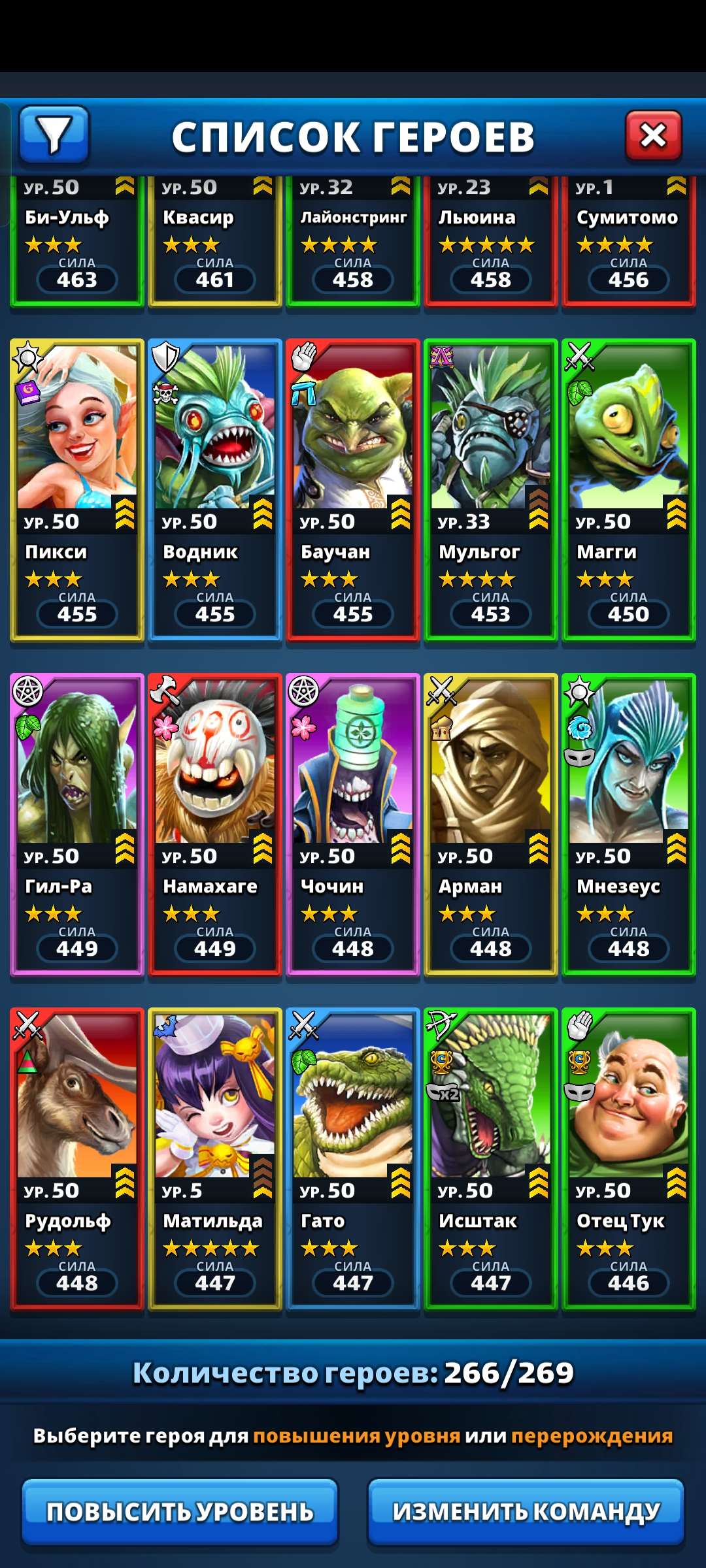Pick the Матильда hero card
The height and width of the screenshot is (1568, 706).
(x=215, y=1159)
